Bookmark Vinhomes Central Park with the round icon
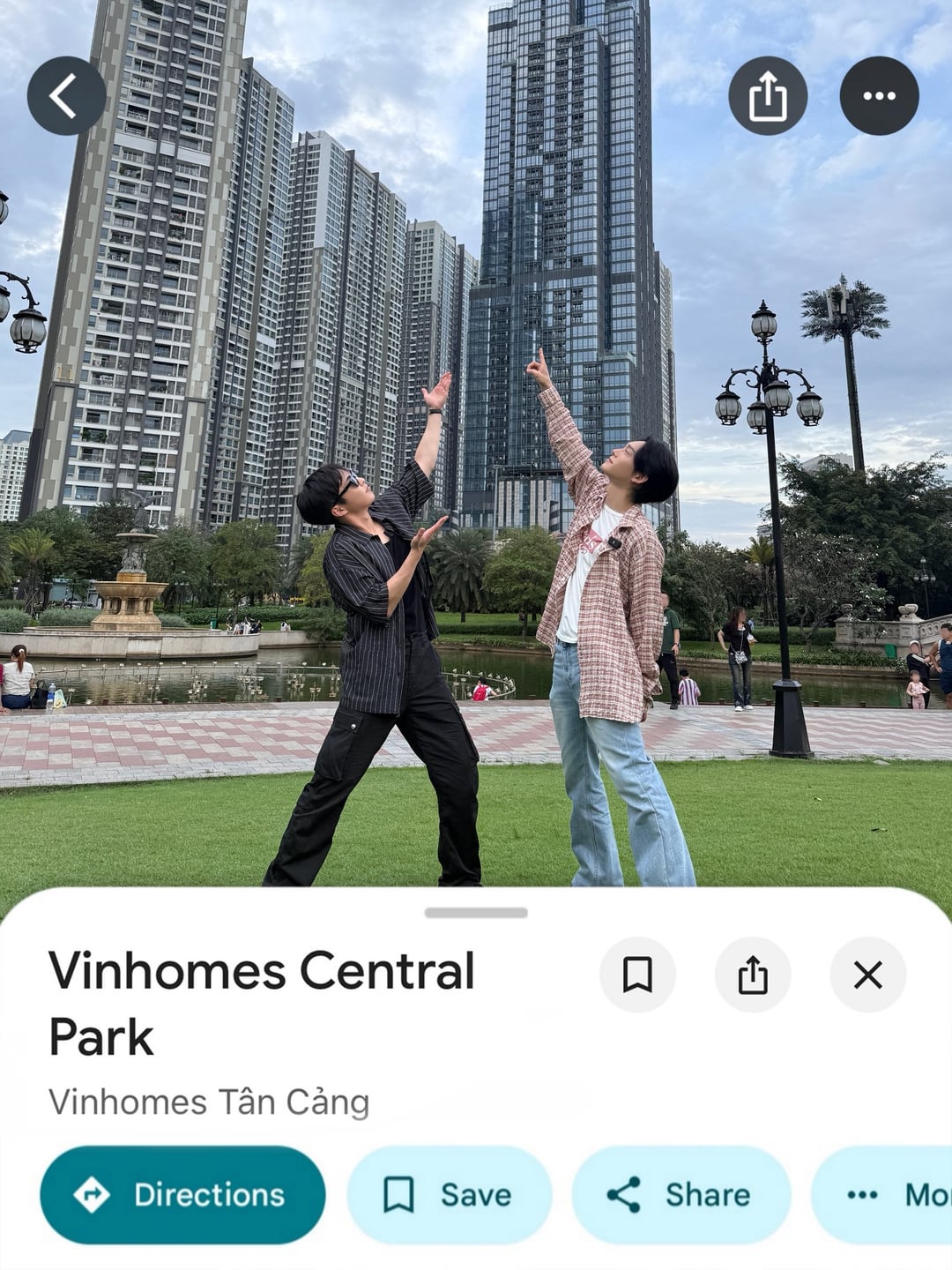 click(x=637, y=975)
